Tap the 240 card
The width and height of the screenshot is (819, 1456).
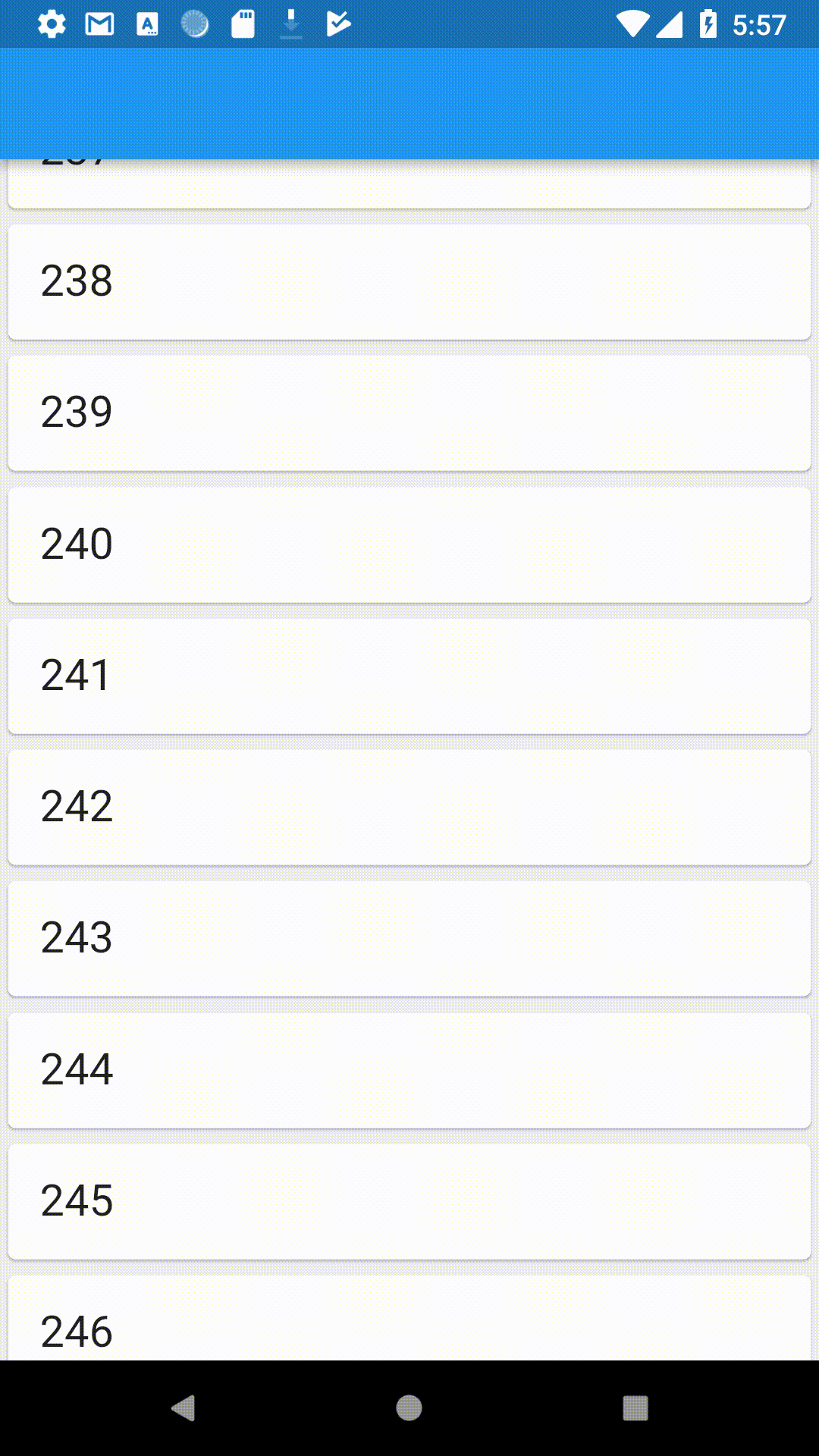[409, 544]
